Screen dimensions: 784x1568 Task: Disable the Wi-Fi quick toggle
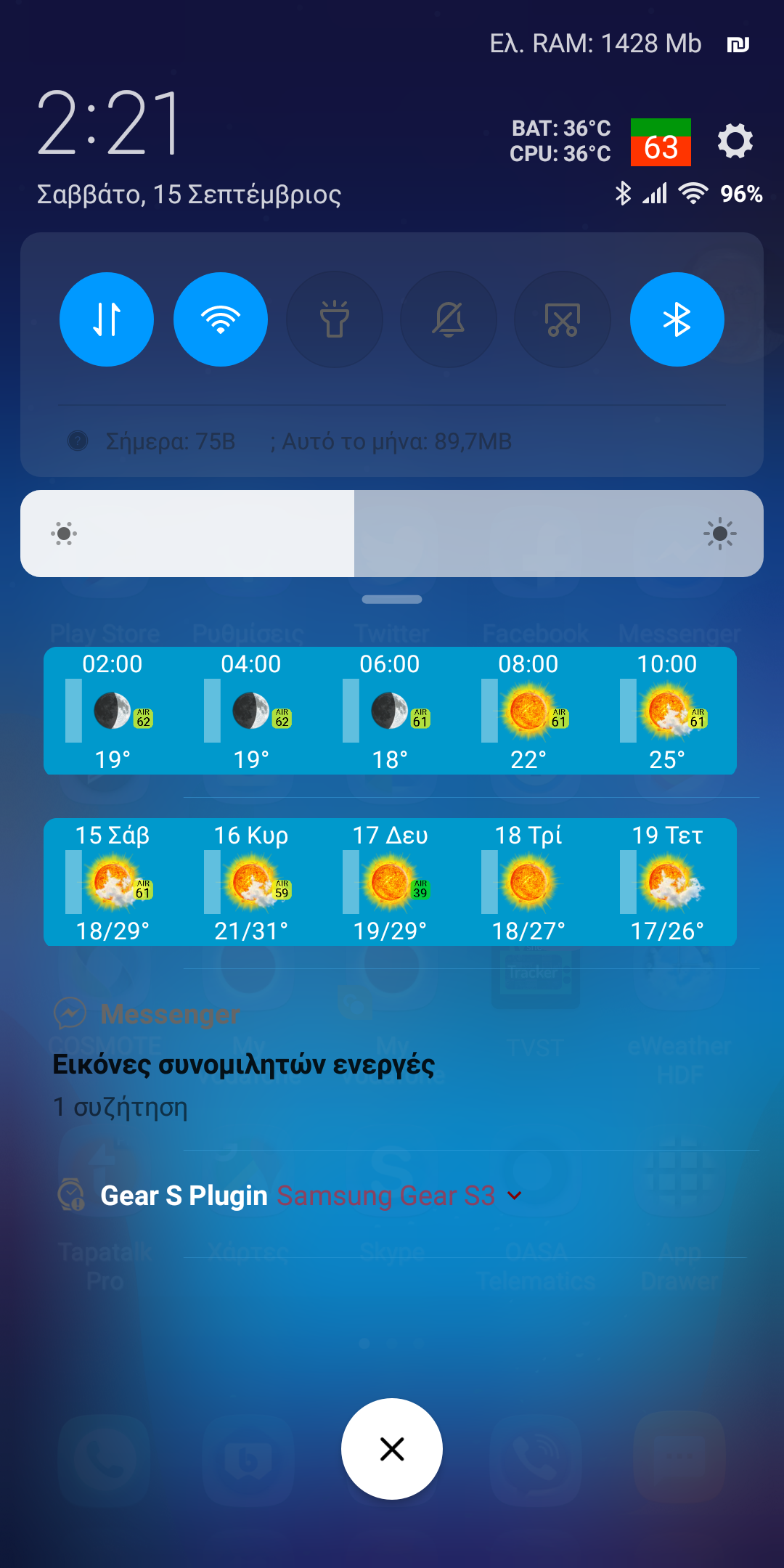click(x=221, y=319)
